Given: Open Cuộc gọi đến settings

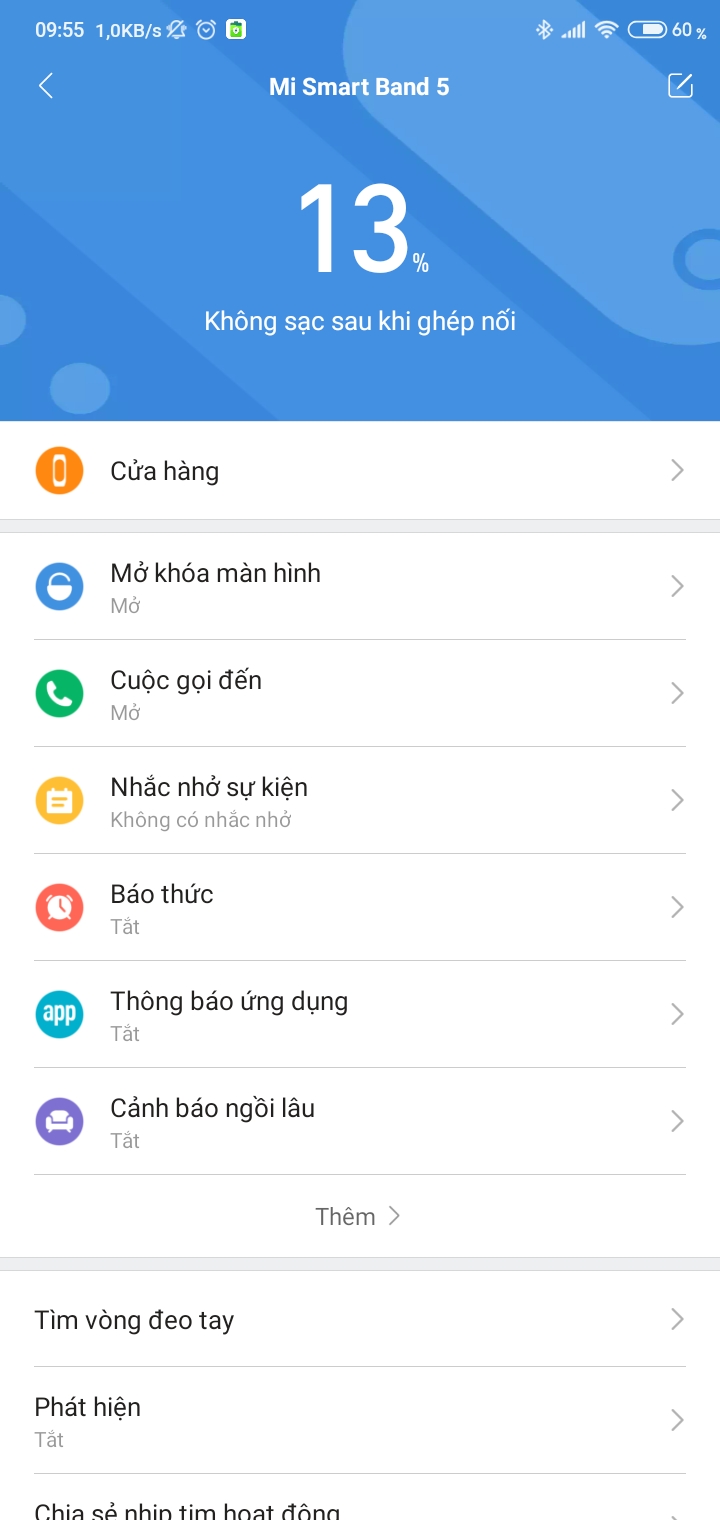Looking at the screenshot, I should pyautogui.click(x=360, y=693).
